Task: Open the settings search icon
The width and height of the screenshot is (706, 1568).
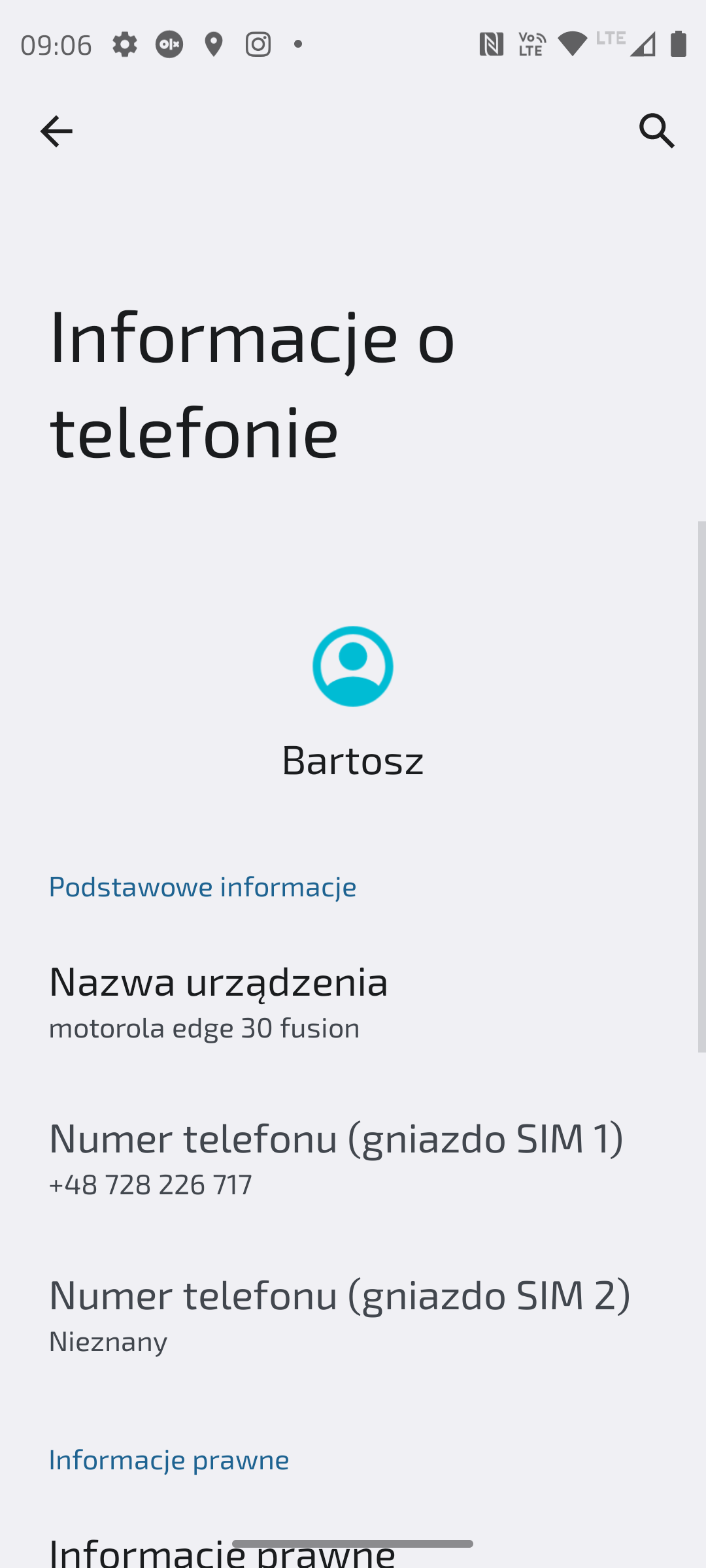Action: pos(656,131)
